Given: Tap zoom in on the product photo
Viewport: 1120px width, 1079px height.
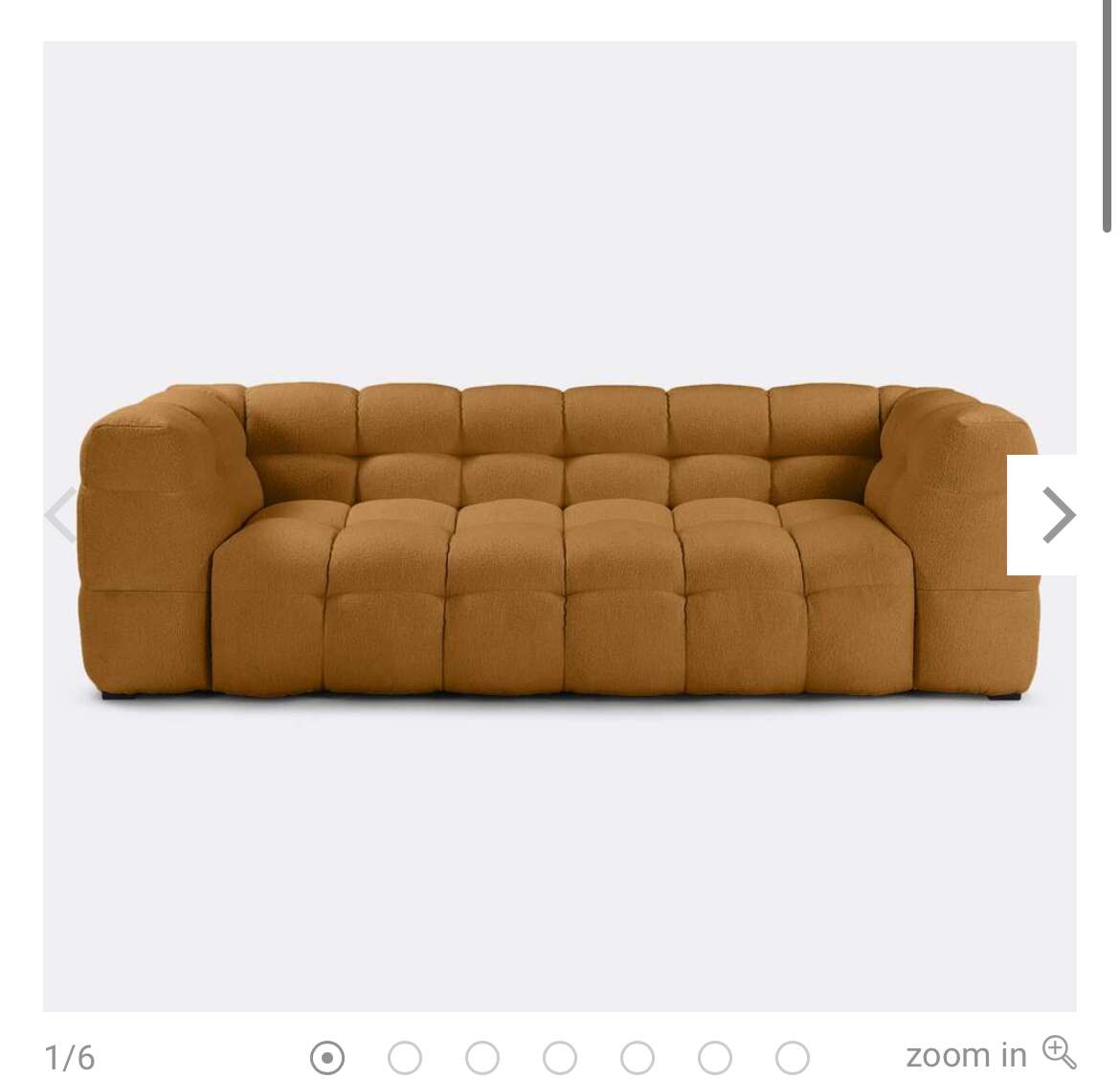Looking at the screenshot, I should tap(990, 1054).
